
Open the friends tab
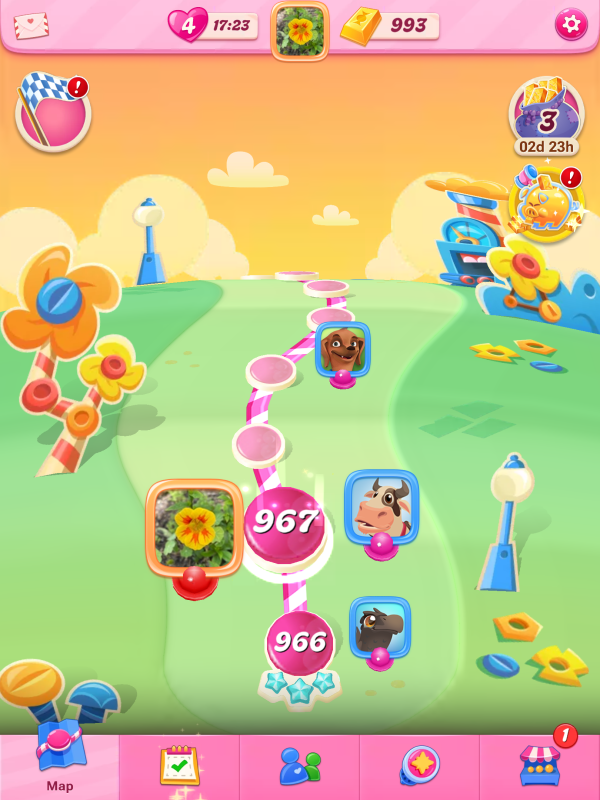coord(299,766)
